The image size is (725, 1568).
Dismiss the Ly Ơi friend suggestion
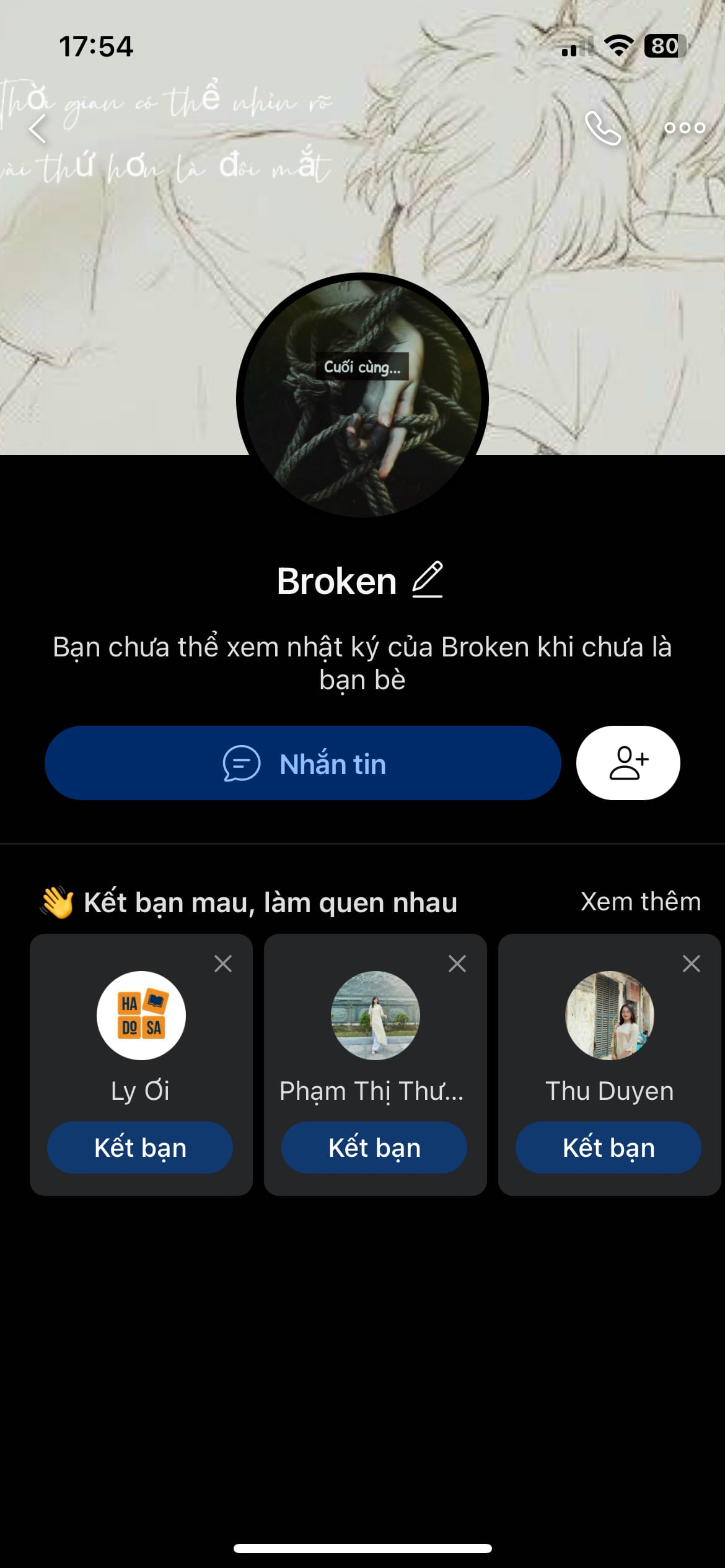click(223, 964)
